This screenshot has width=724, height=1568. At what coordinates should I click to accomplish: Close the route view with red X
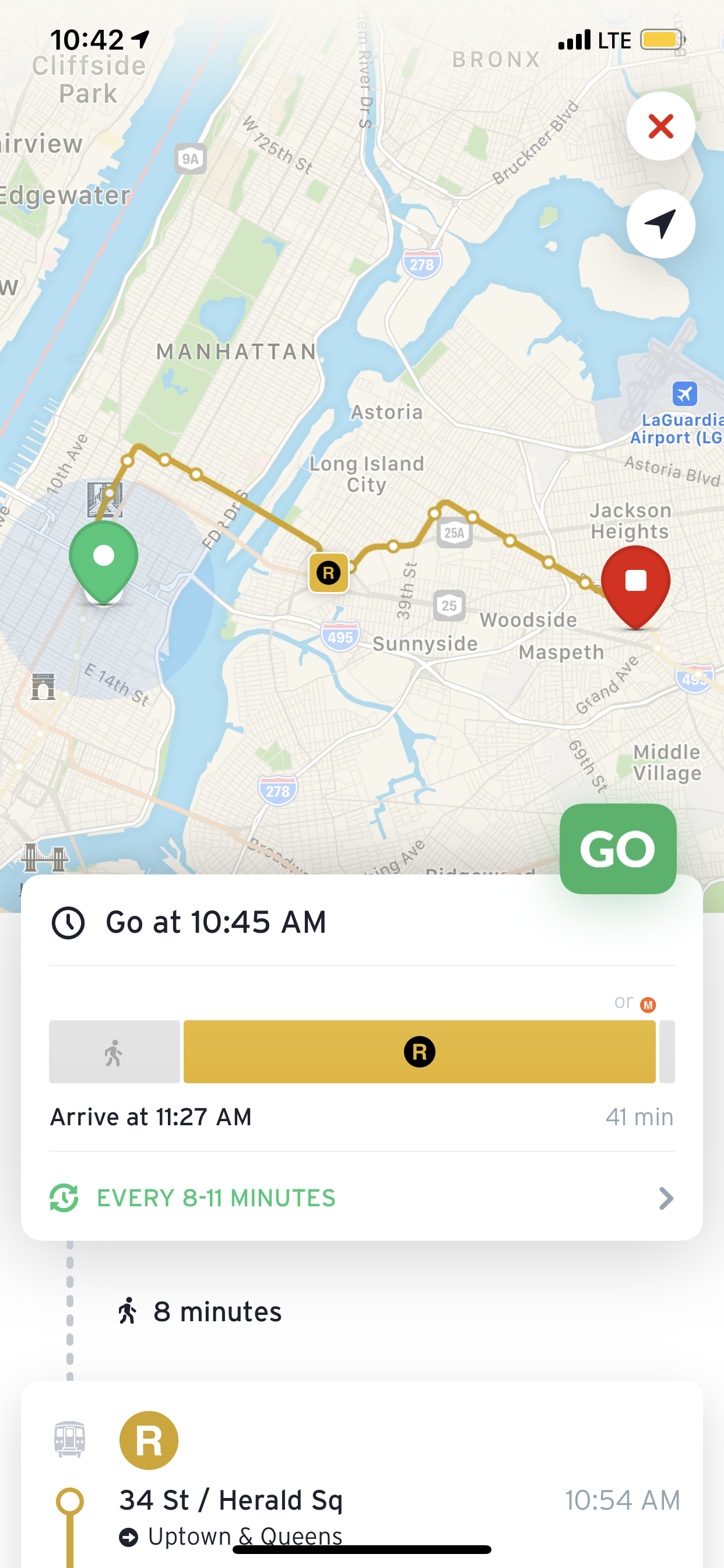pyautogui.click(x=660, y=127)
